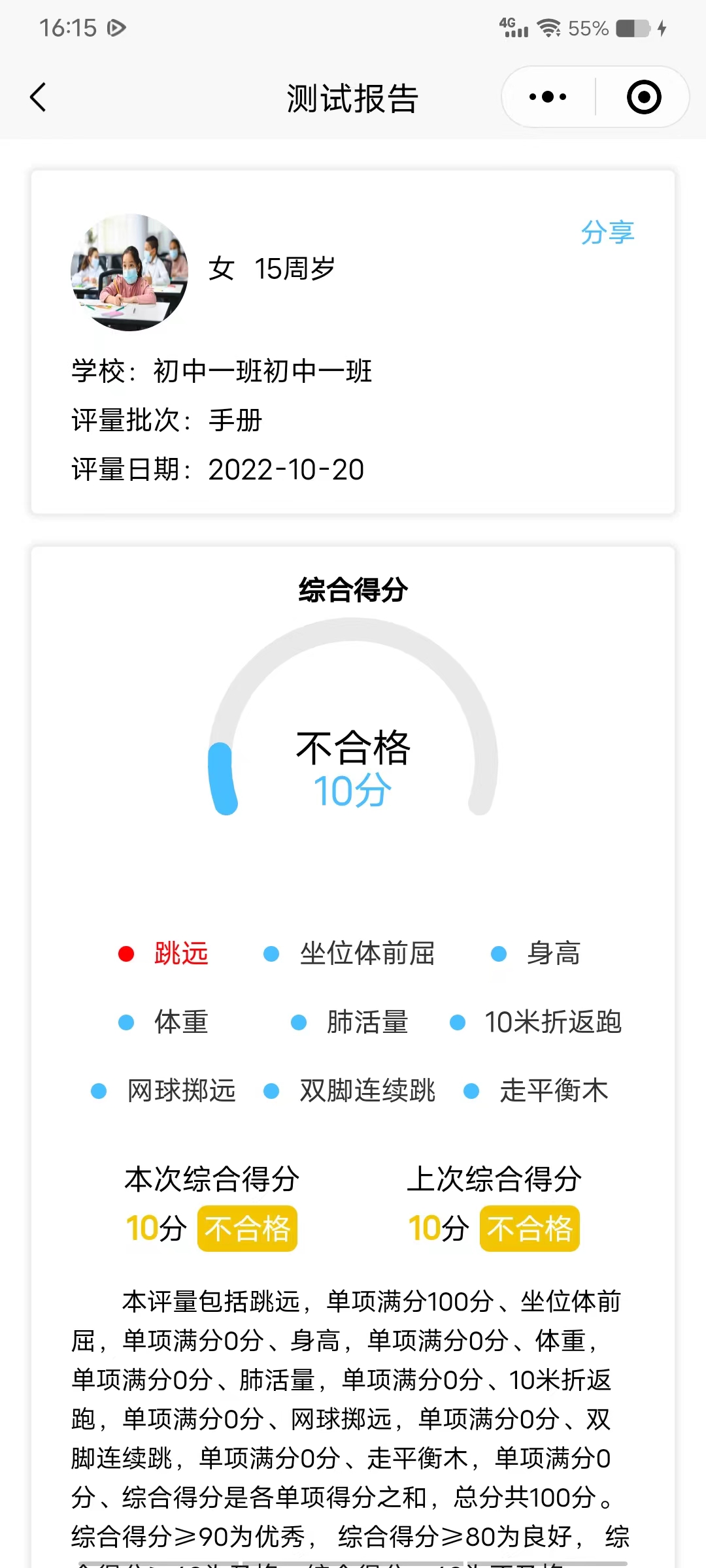Open the mini program more options menu
This screenshot has width=706, height=1568.
click(x=548, y=97)
